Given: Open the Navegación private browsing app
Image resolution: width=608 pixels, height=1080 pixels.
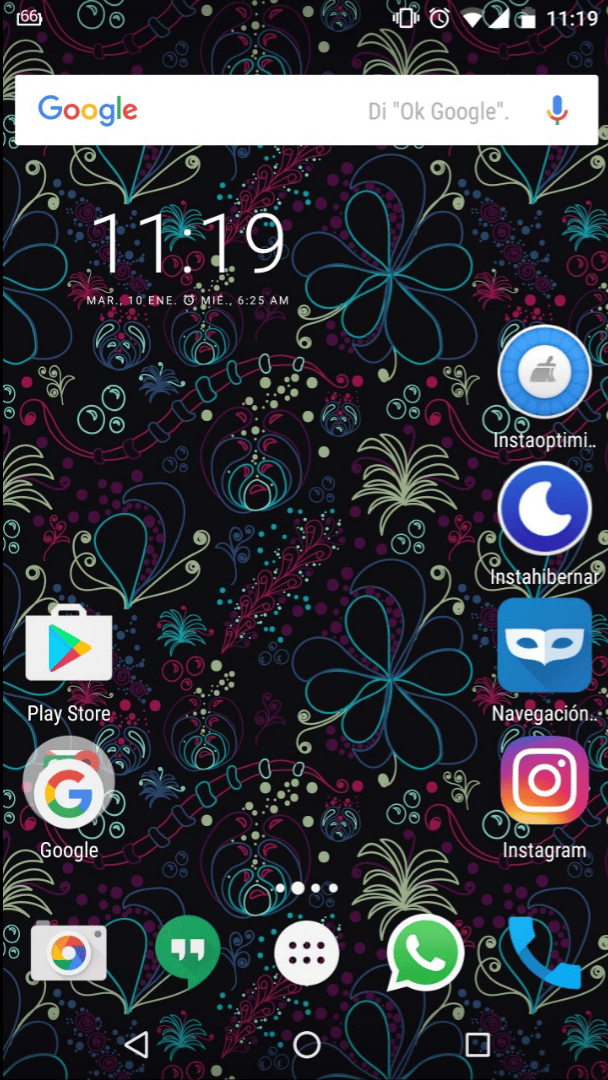Looking at the screenshot, I should 544,645.
